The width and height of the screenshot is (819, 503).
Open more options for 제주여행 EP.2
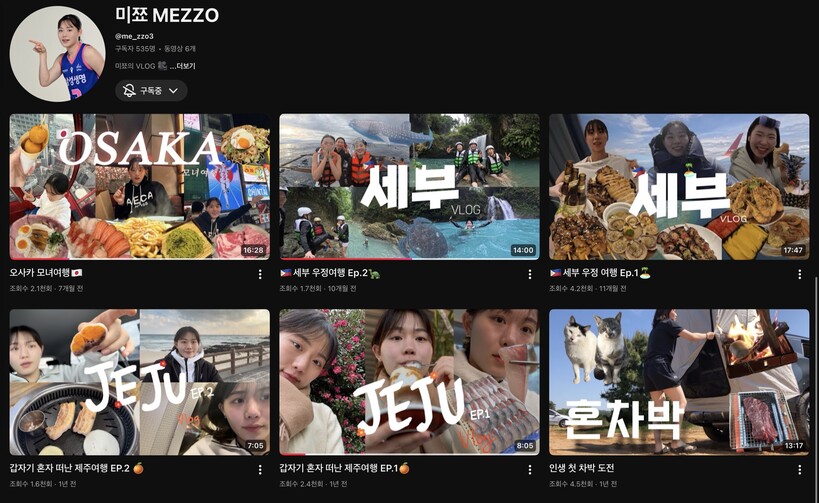pos(260,469)
